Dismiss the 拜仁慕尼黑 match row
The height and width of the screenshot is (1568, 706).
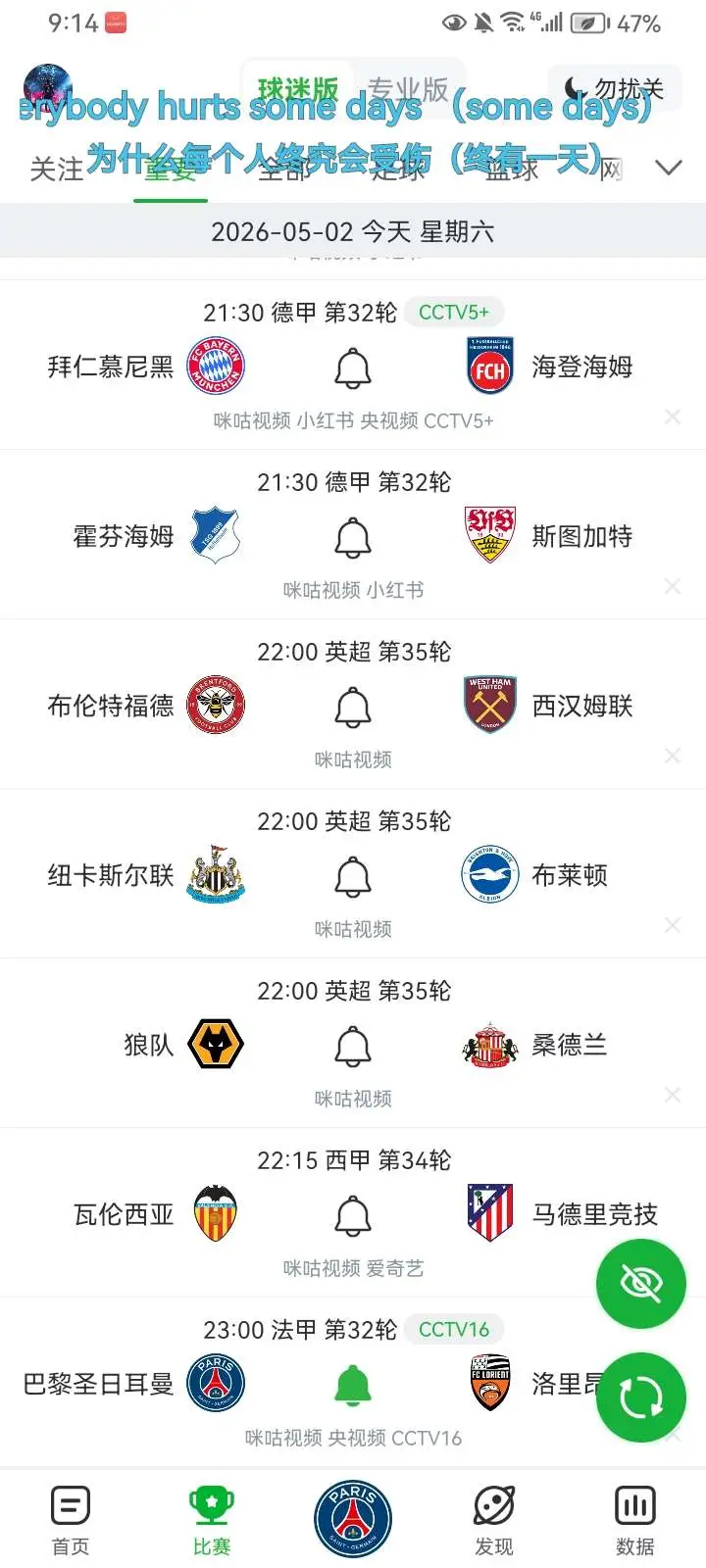[x=673, y=416]
